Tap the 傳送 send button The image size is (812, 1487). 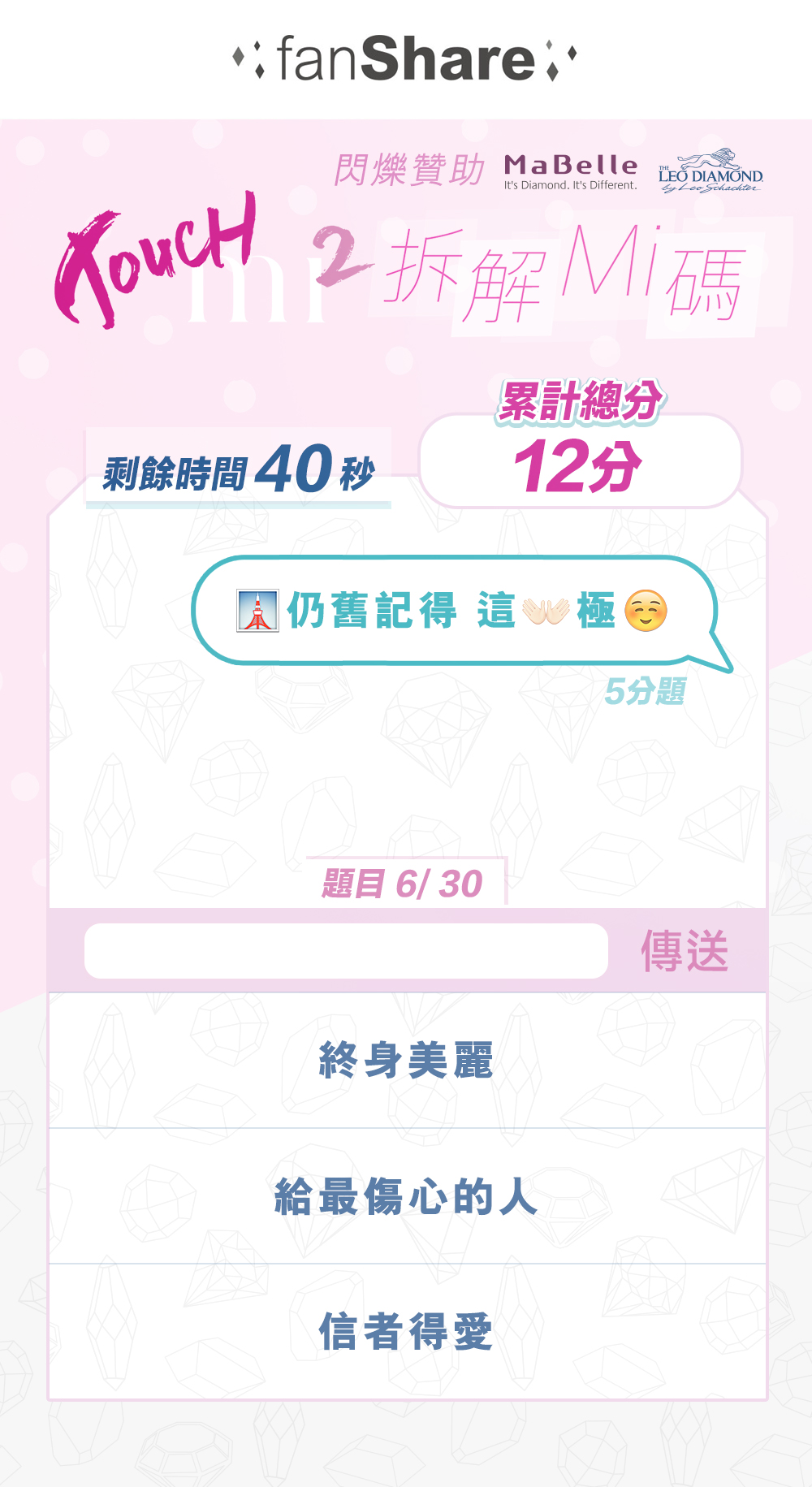(x=685, y=950)
